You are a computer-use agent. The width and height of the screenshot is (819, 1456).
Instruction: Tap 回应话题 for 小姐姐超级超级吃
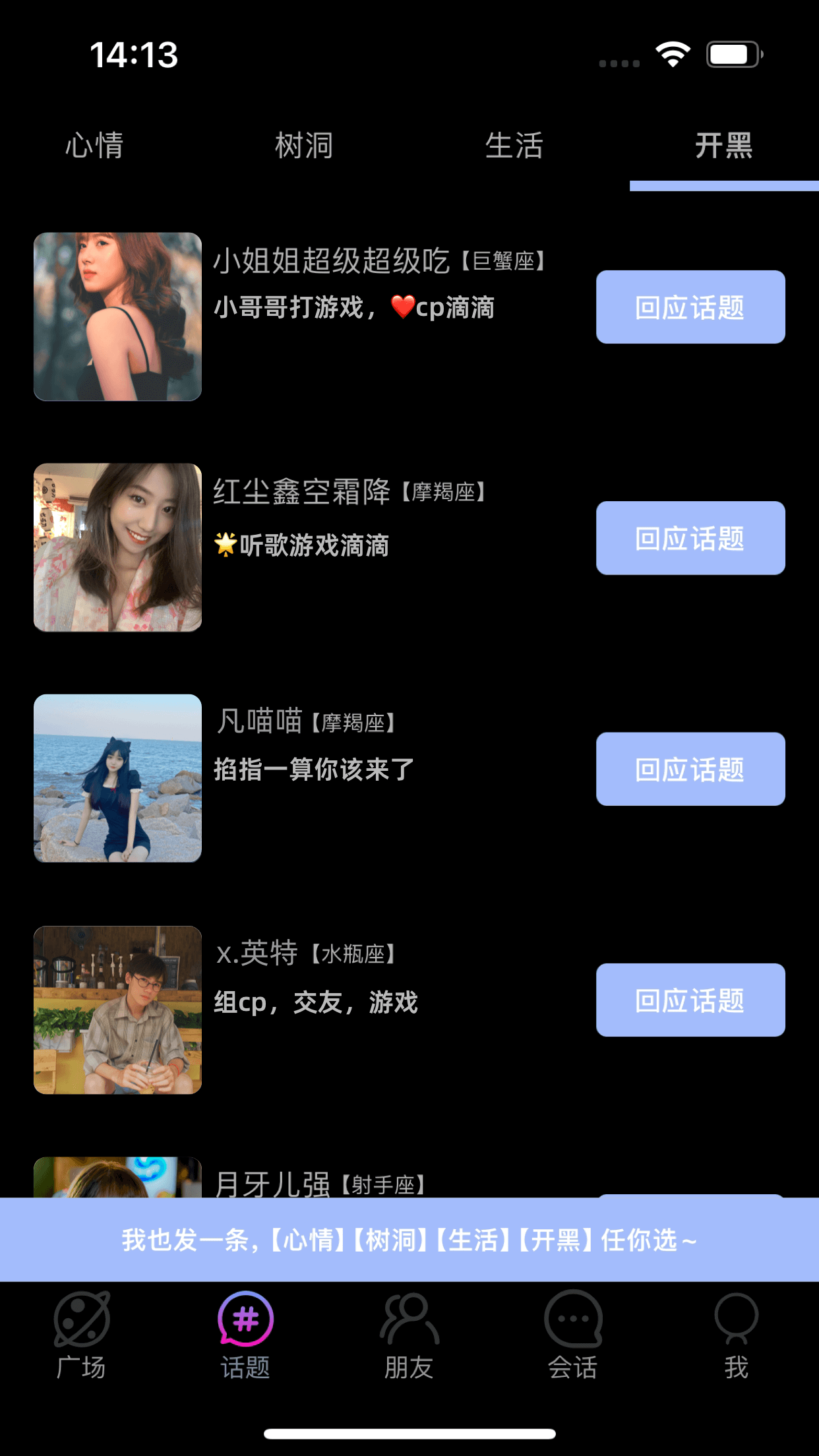690,307
